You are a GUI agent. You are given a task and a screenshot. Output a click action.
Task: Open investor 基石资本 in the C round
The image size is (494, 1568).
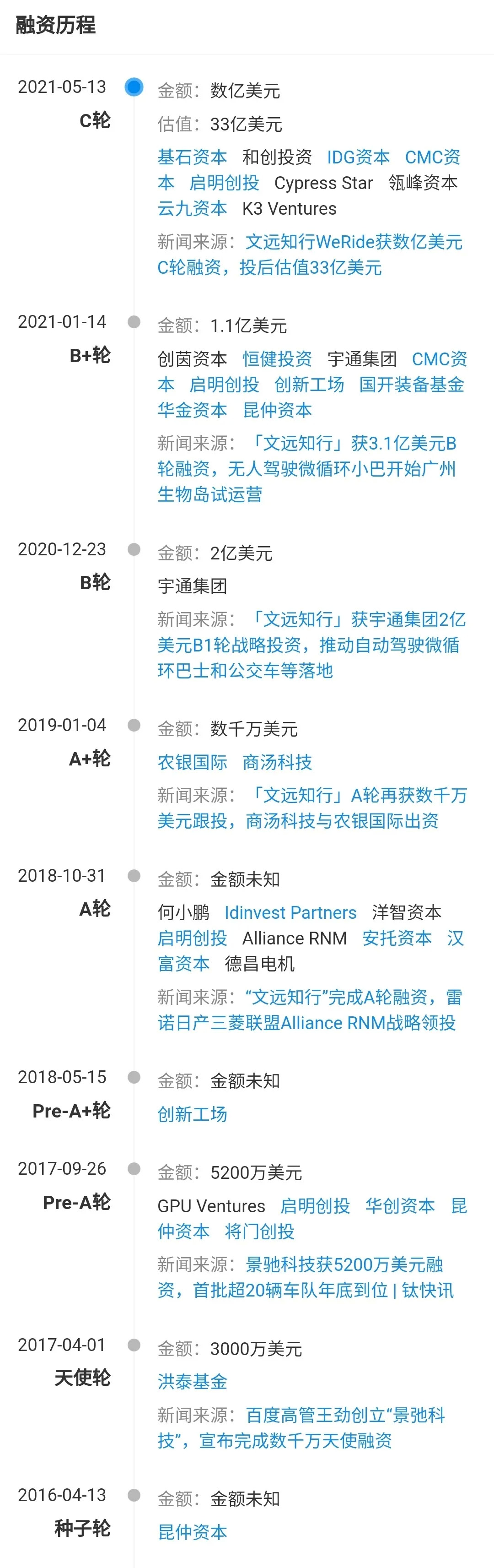tap(192, 157)
